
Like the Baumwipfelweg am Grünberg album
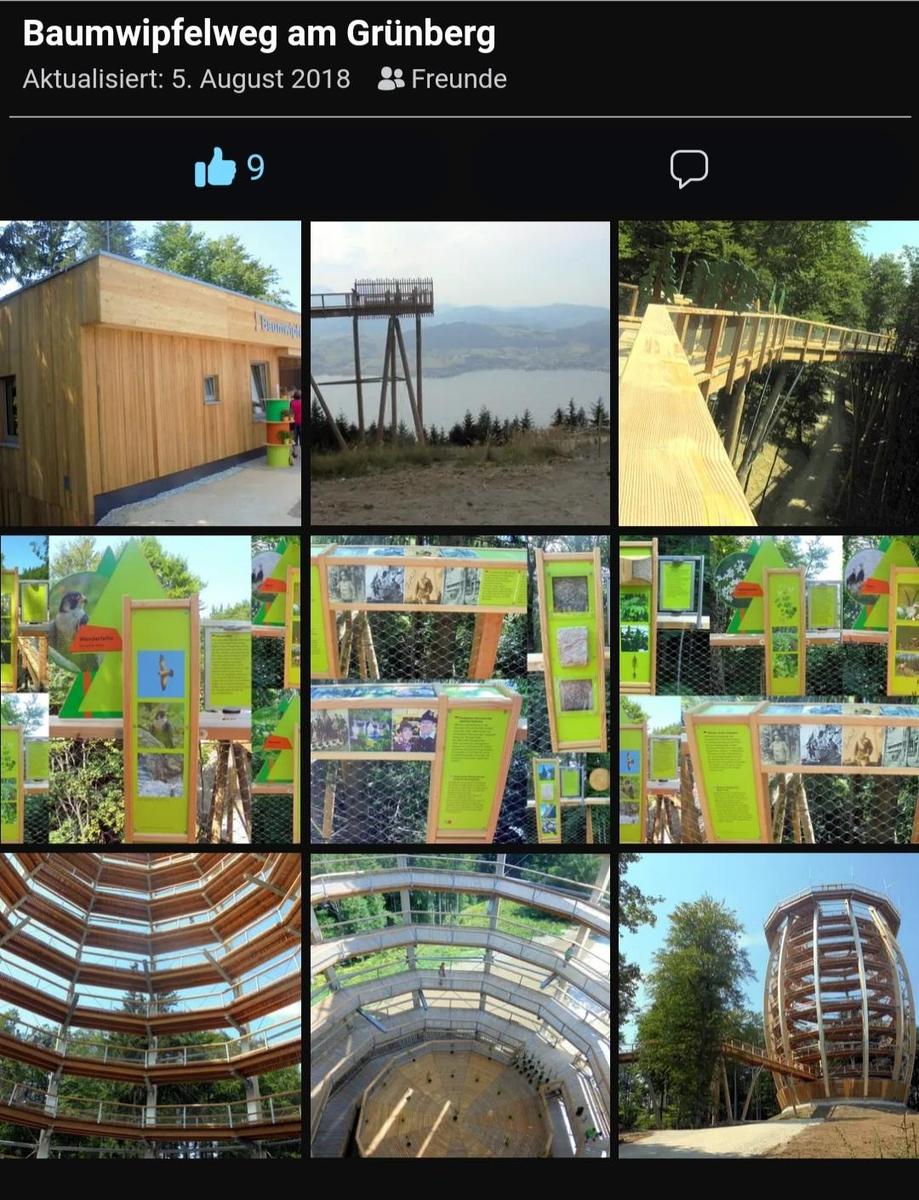coord(216,168)
